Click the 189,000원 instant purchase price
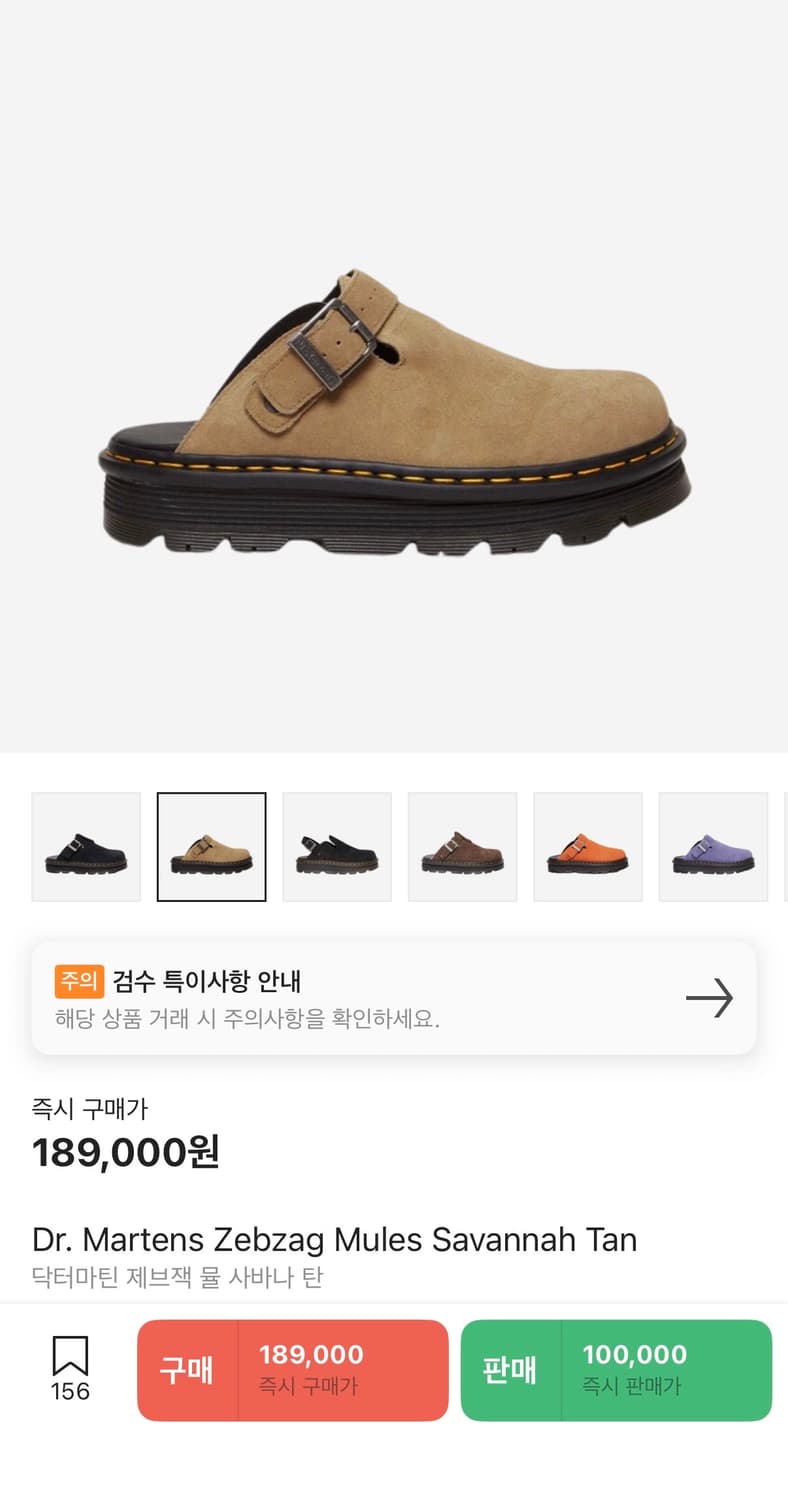This screenshot has height=1500, width=788. pos(124,1152)
